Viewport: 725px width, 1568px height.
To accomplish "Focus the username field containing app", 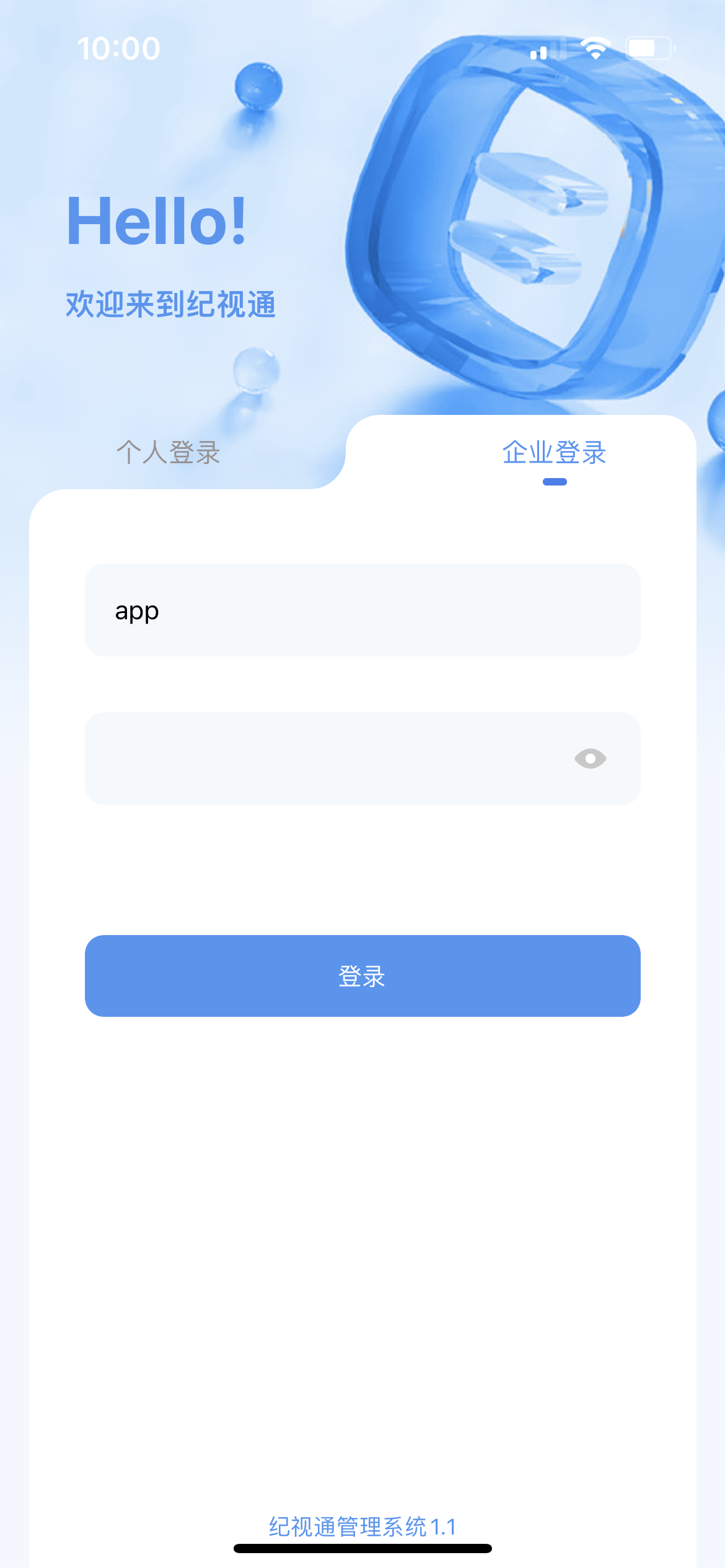I will point(362,611).
